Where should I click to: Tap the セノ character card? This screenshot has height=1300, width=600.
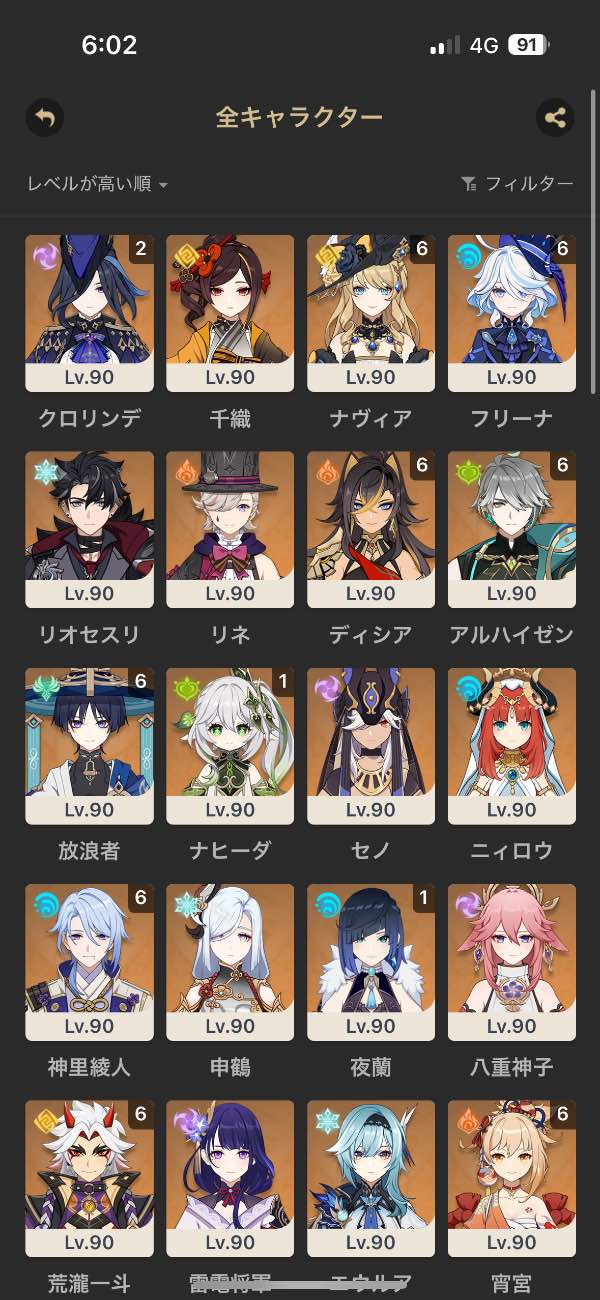point(371,746)
